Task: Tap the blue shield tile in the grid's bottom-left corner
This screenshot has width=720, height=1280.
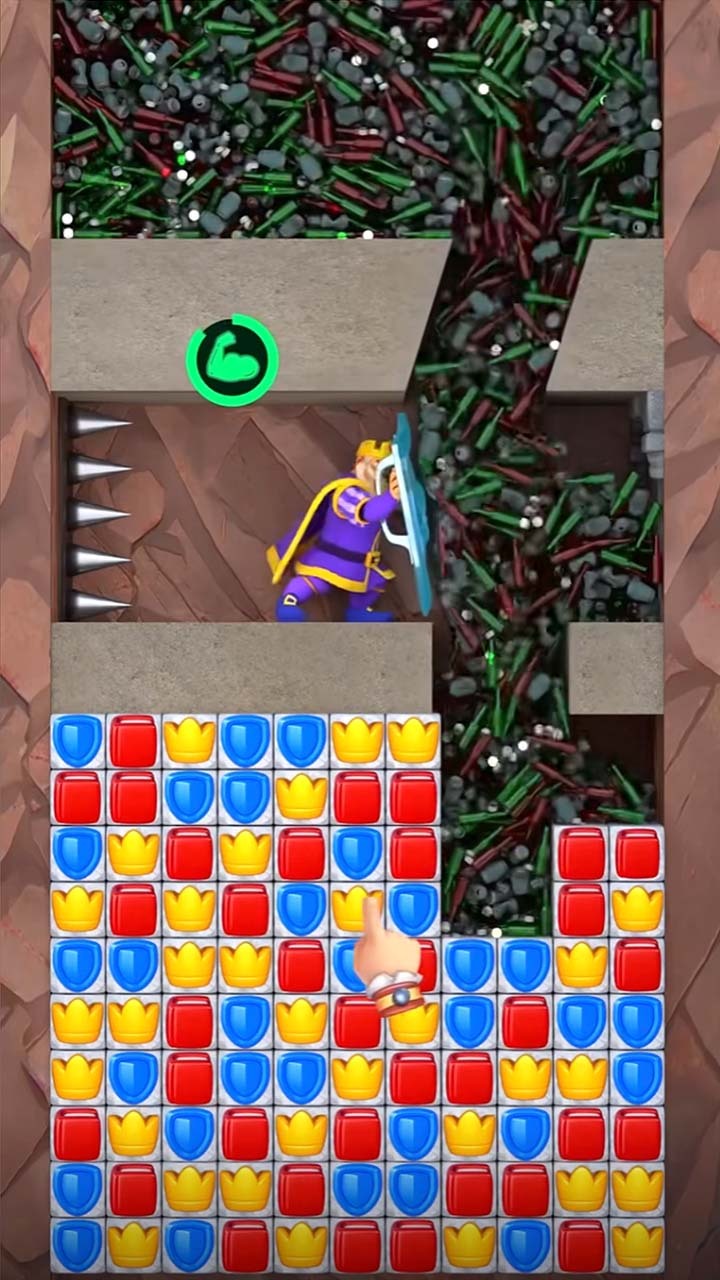Action: [x=77, y=1245]
